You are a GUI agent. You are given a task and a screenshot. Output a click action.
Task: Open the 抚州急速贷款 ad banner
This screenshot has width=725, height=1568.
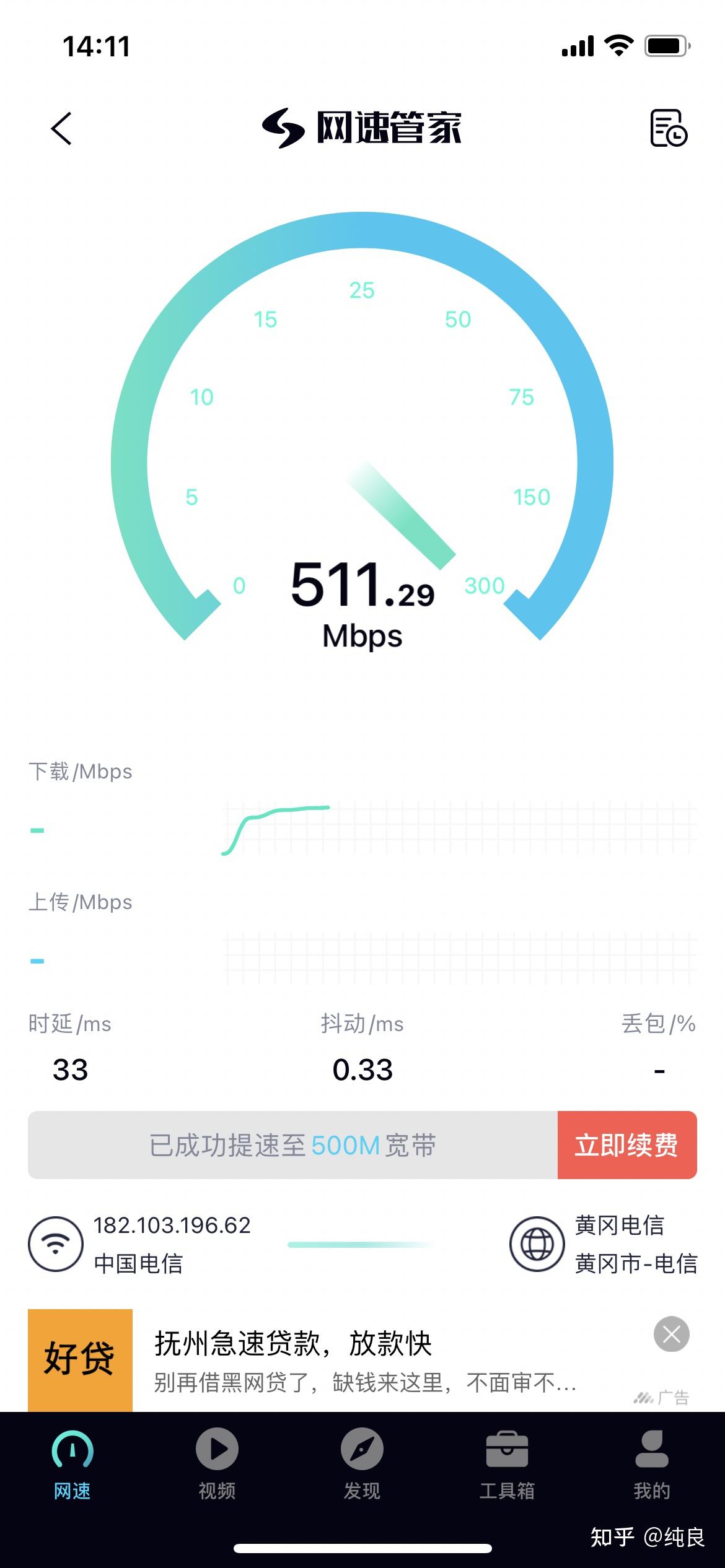coord(362,1361)
